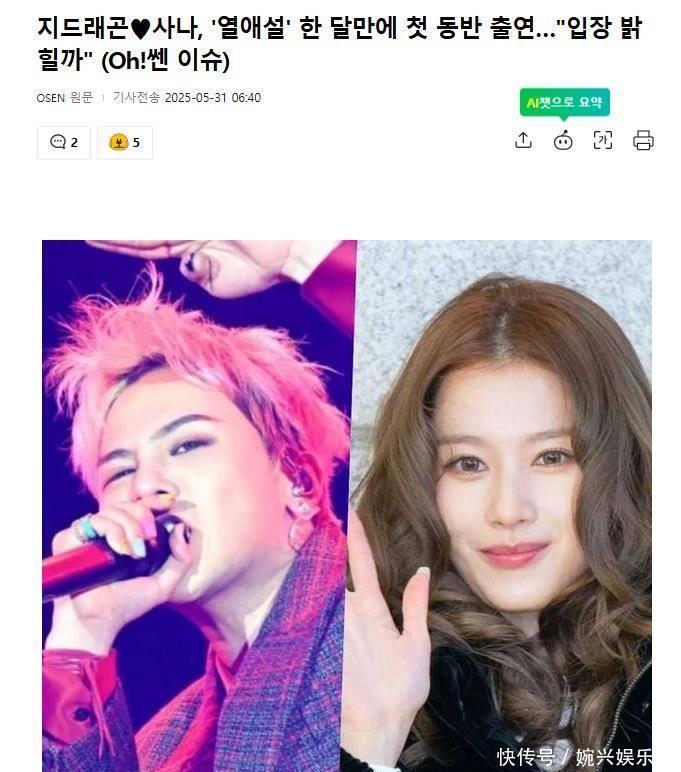Print this article
681x772 pixels.
click(643, 140)
